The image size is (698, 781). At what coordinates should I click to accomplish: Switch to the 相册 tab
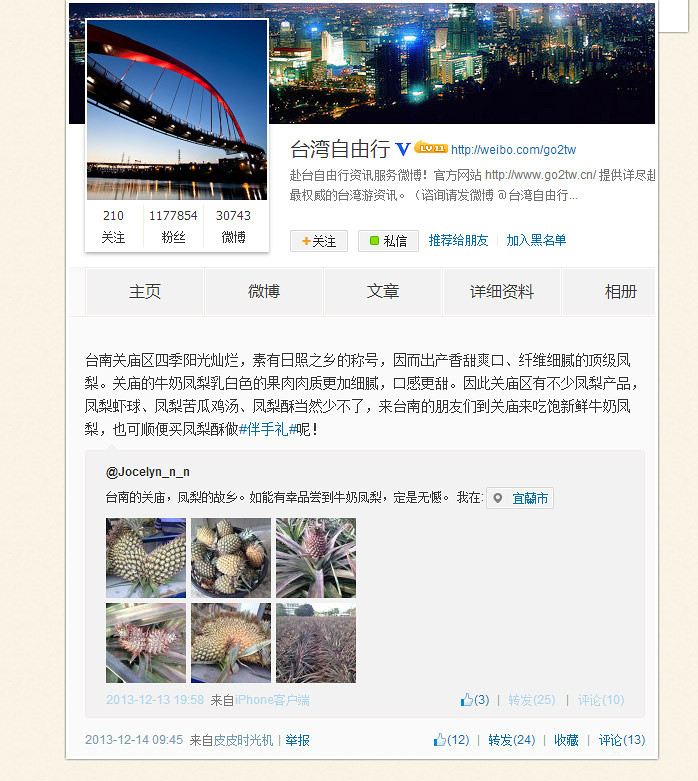pyautogui.click(x=620, y=292)
